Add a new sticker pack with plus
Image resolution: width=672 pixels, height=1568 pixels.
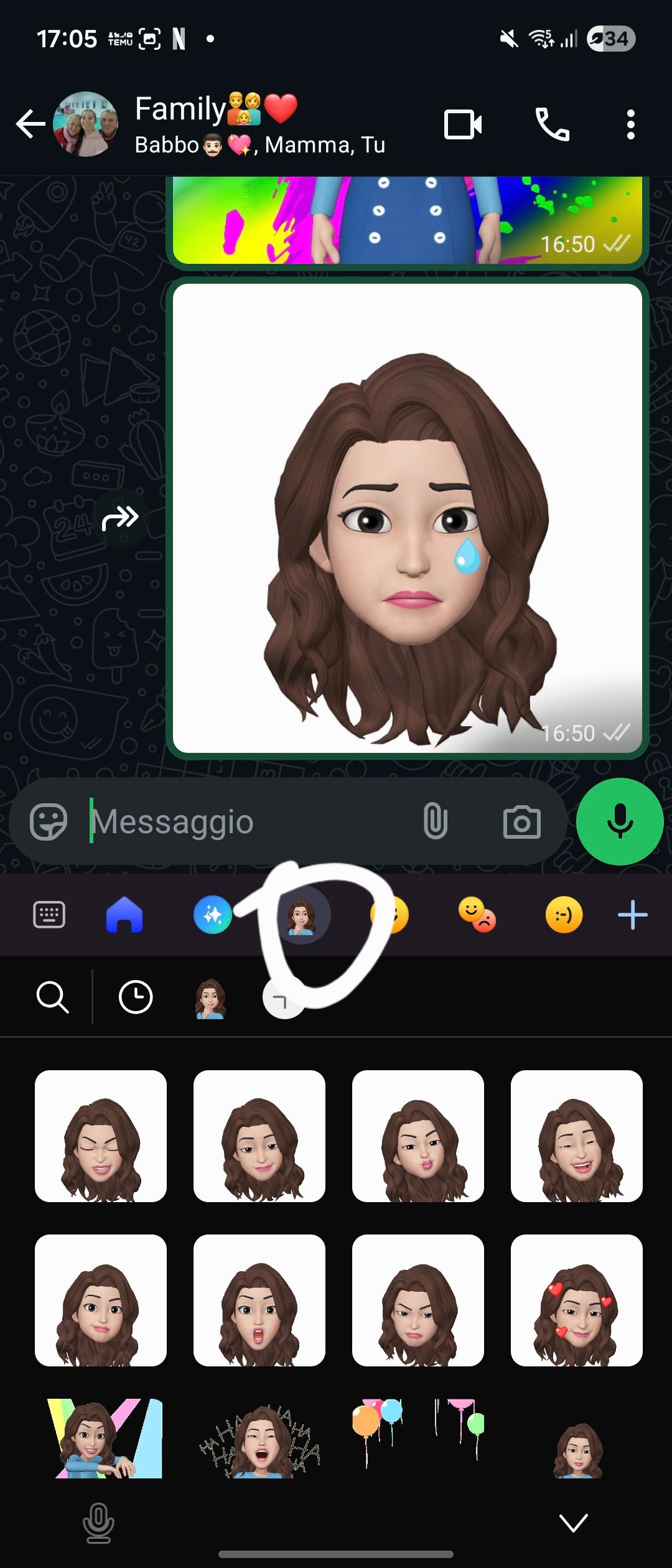pyautogui.click(x=632, y=915)
